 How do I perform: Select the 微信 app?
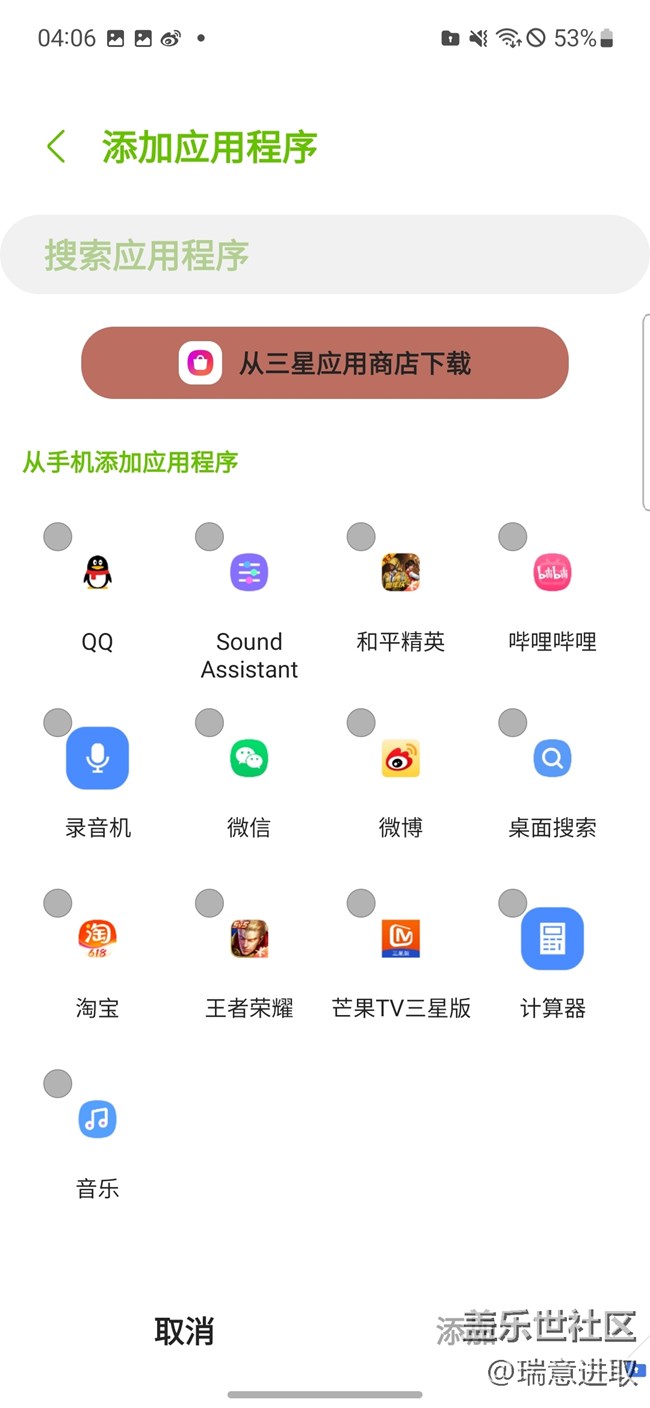(x=249, y=759)
